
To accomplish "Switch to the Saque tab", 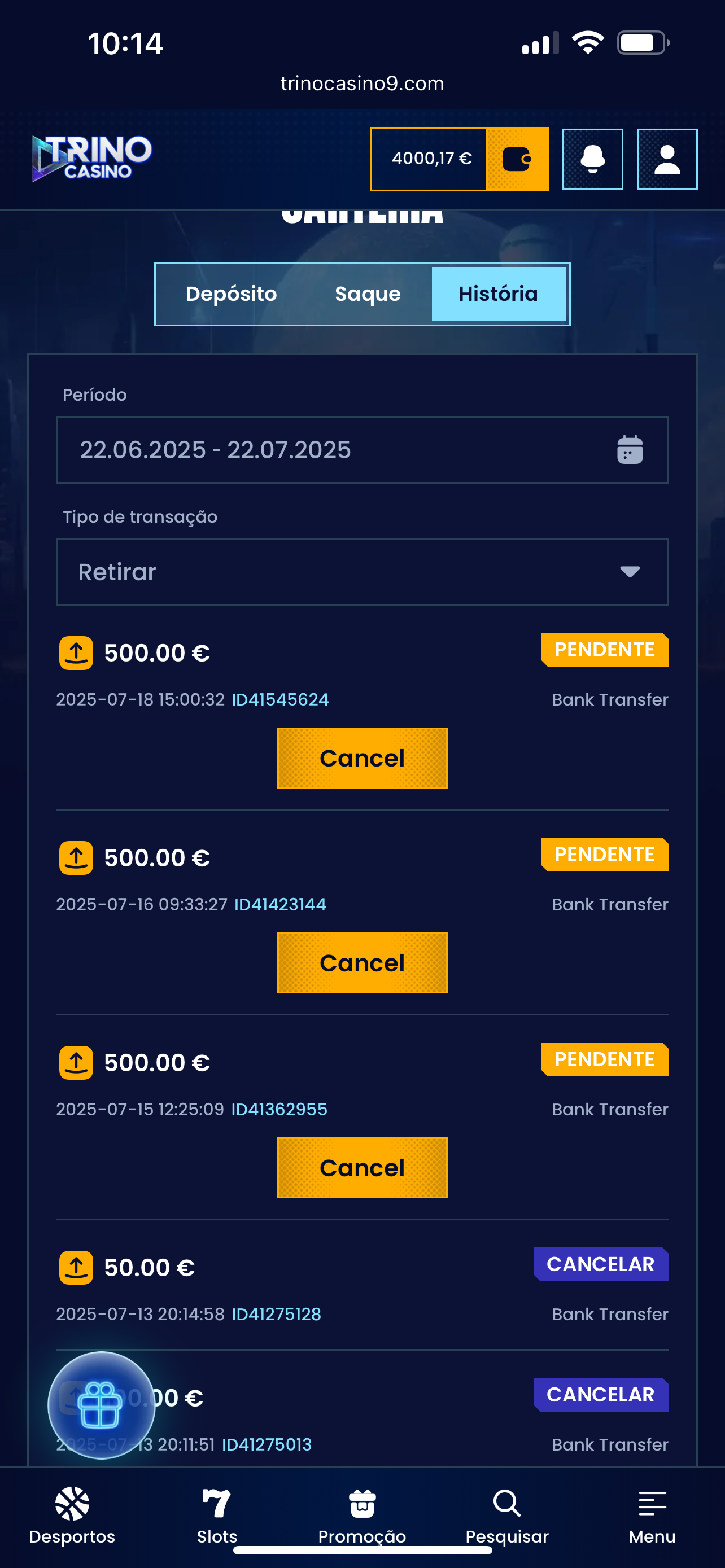I will (x=368, y=294).
